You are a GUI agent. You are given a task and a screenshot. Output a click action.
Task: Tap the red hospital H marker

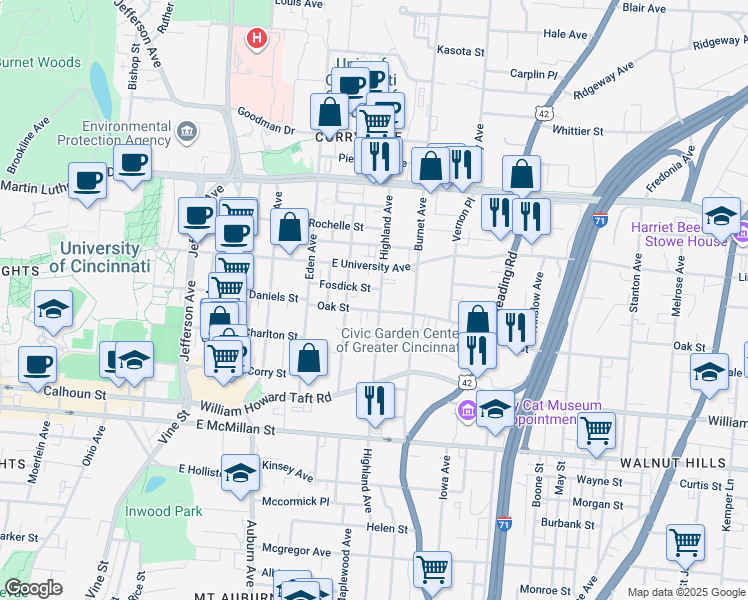pyautogui.click(x=257, y=38)
